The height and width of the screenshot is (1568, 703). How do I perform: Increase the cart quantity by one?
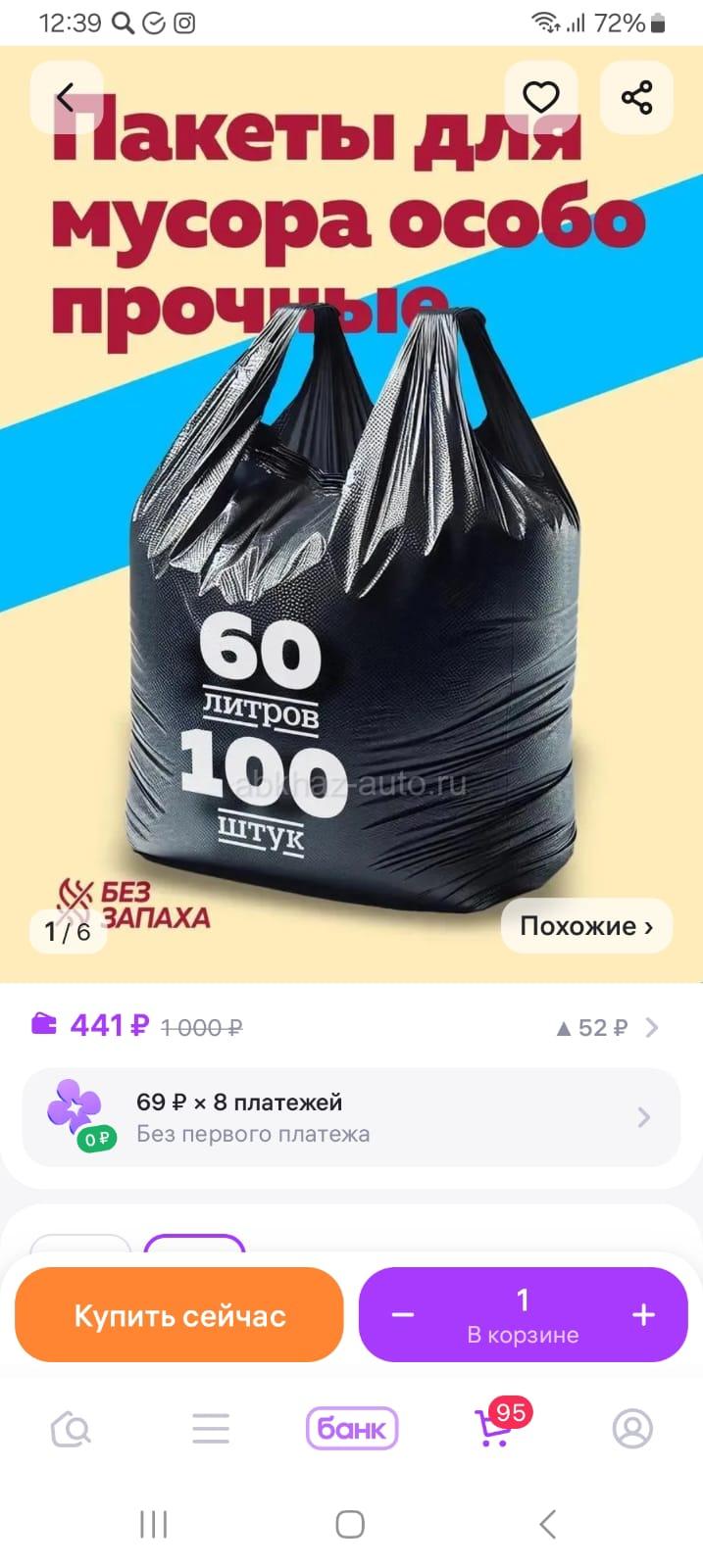pos(643,1315)
